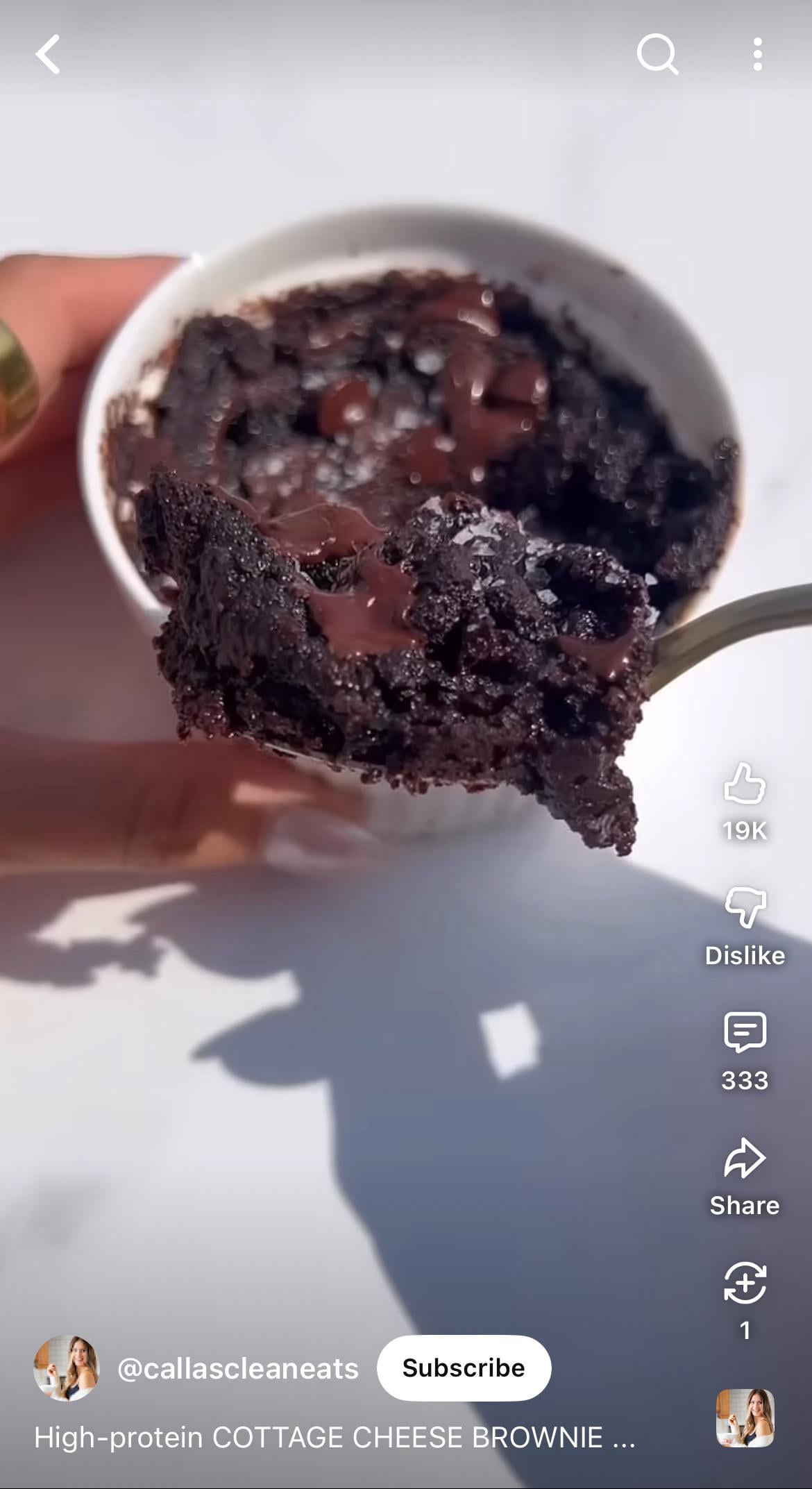Screen dimensions: 812x1489
Task: Expand the High-protein COTTAGE CHEESE BROWNIE title
Action: (334, 1437)
